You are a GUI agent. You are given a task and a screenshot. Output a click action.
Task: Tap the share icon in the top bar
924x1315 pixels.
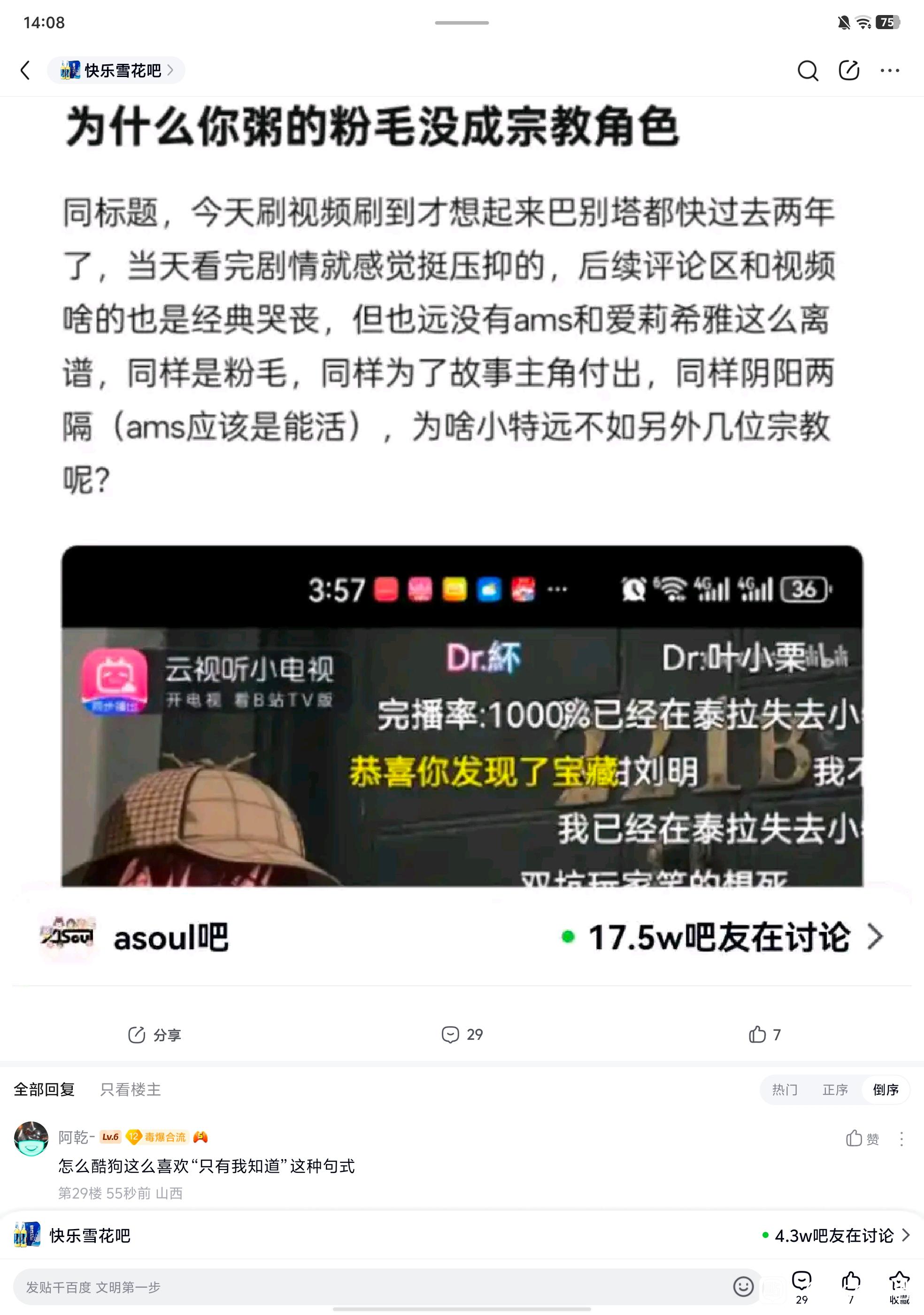tap(848, 70)
